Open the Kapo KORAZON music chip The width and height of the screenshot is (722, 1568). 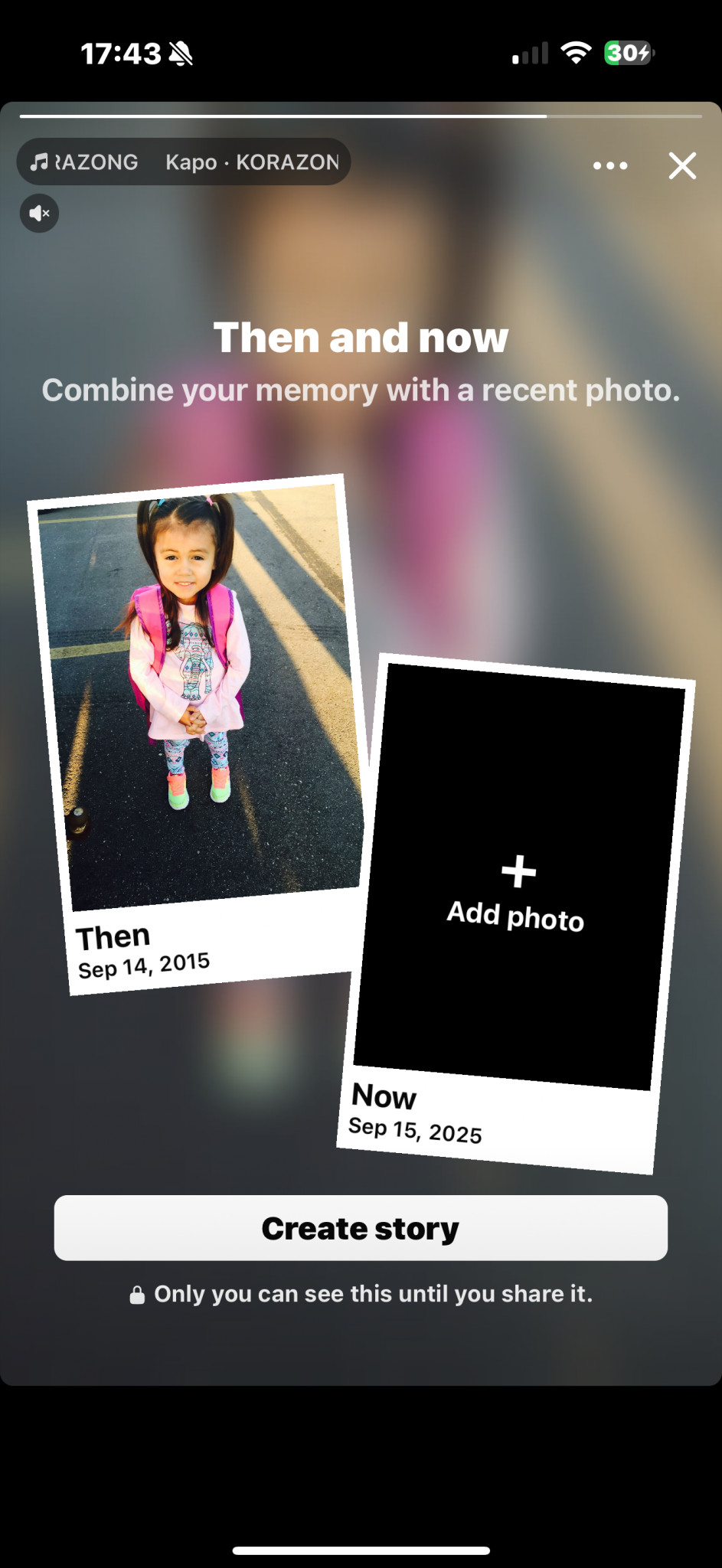coord(184,162)
